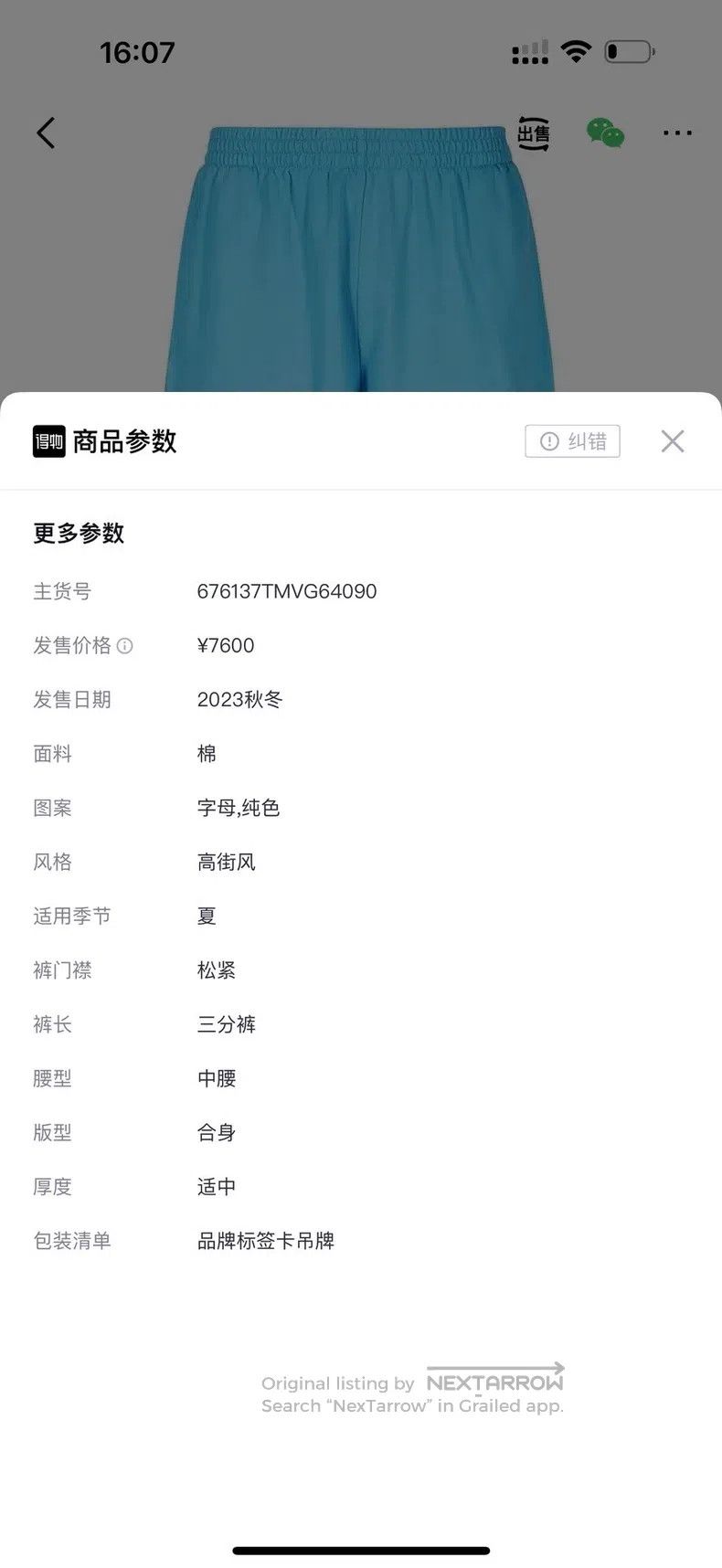Close the 商品参数 panel
Image resolution: width=722 pixels, height=1568 pixels.
[x=673, y=441]
